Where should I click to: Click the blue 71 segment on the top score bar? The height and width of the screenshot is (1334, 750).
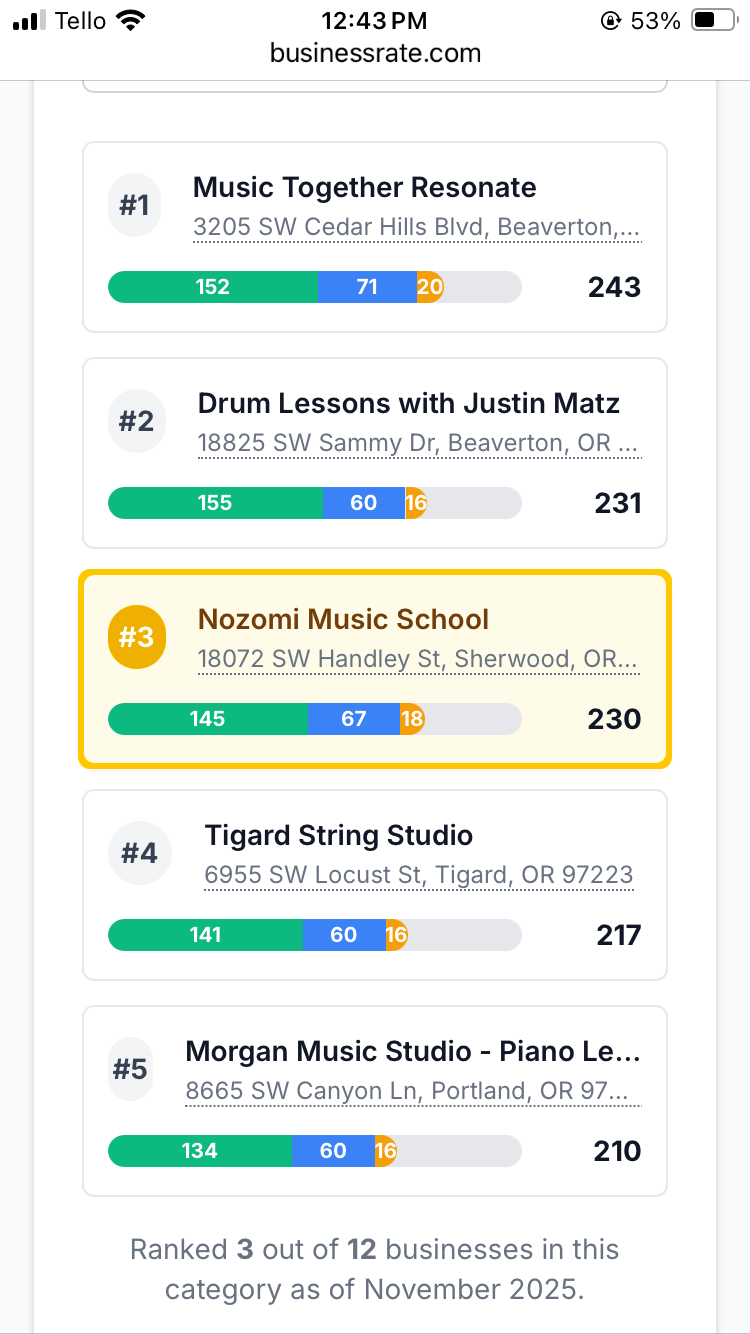click(x=365, y=287)
